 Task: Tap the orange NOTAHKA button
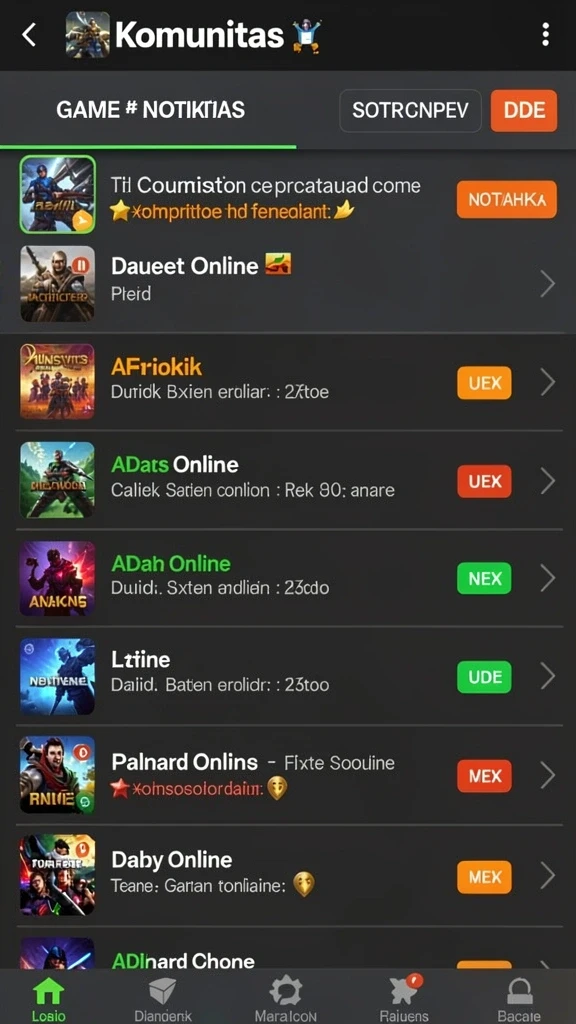pos(507,200)
